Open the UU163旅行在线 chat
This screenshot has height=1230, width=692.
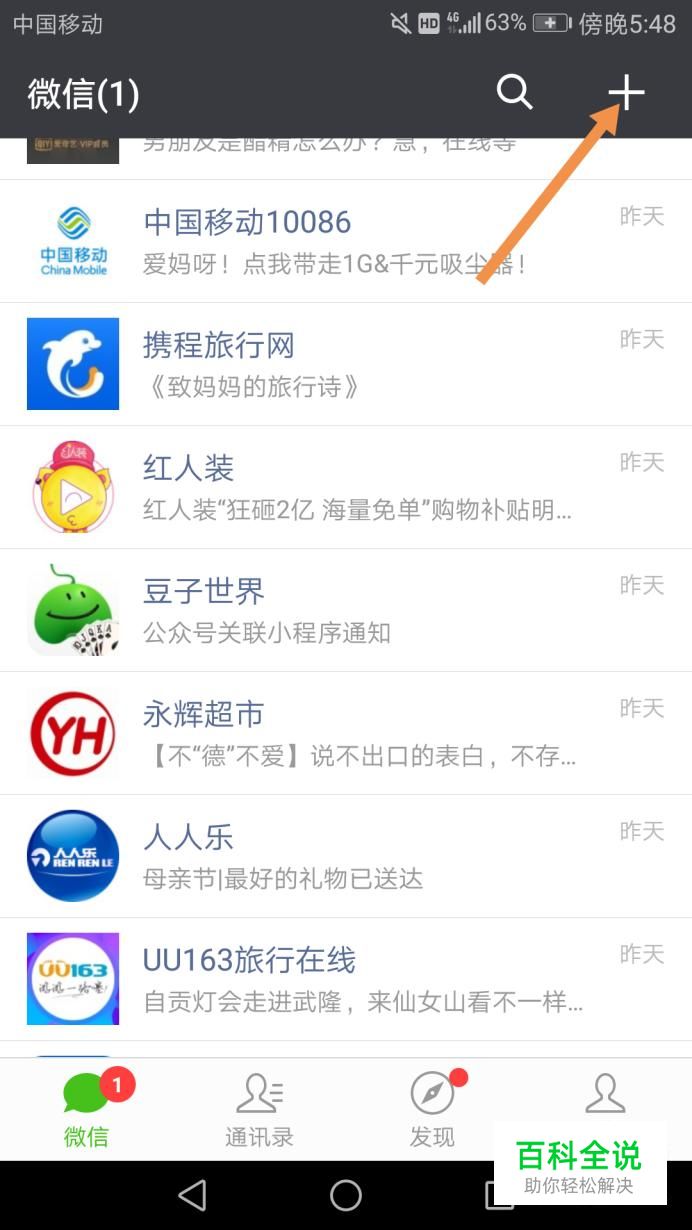click(x=346, y=979)
